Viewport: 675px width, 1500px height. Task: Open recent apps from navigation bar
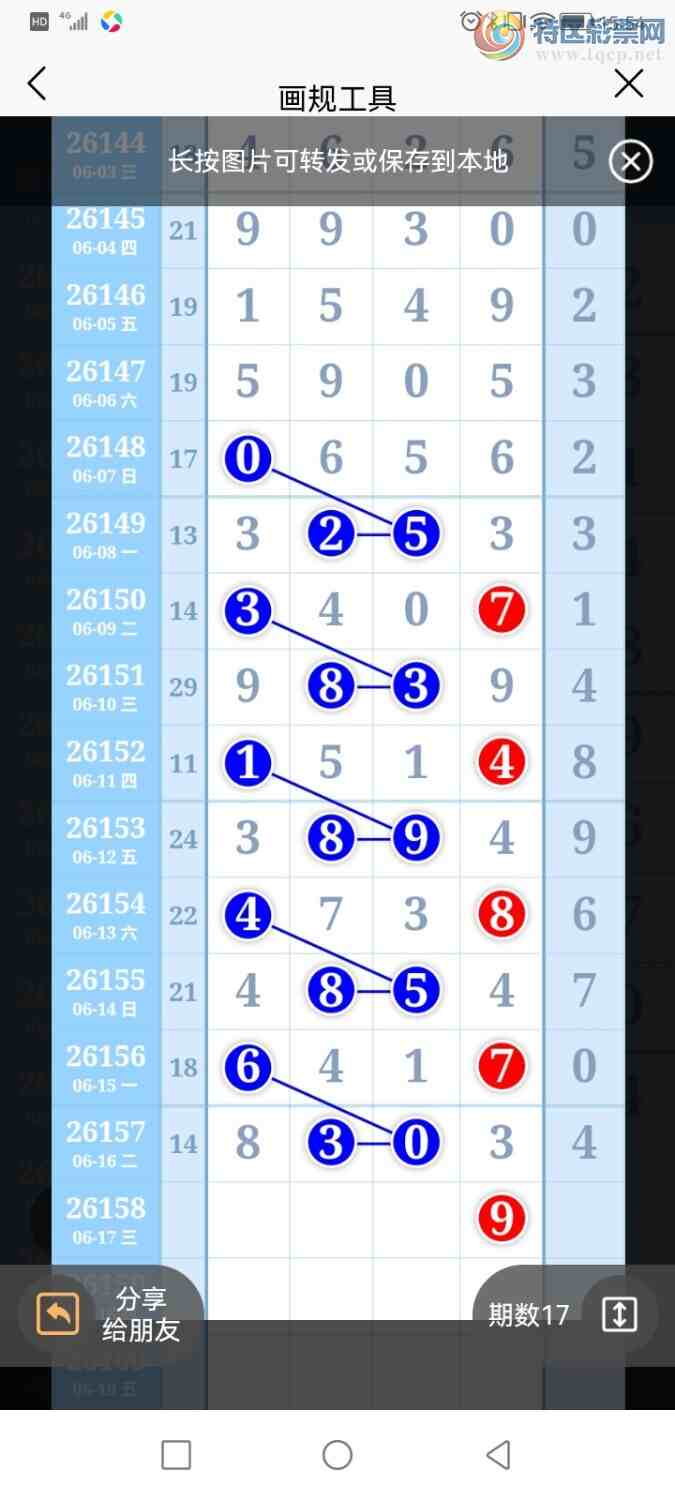pos(176,1455)
